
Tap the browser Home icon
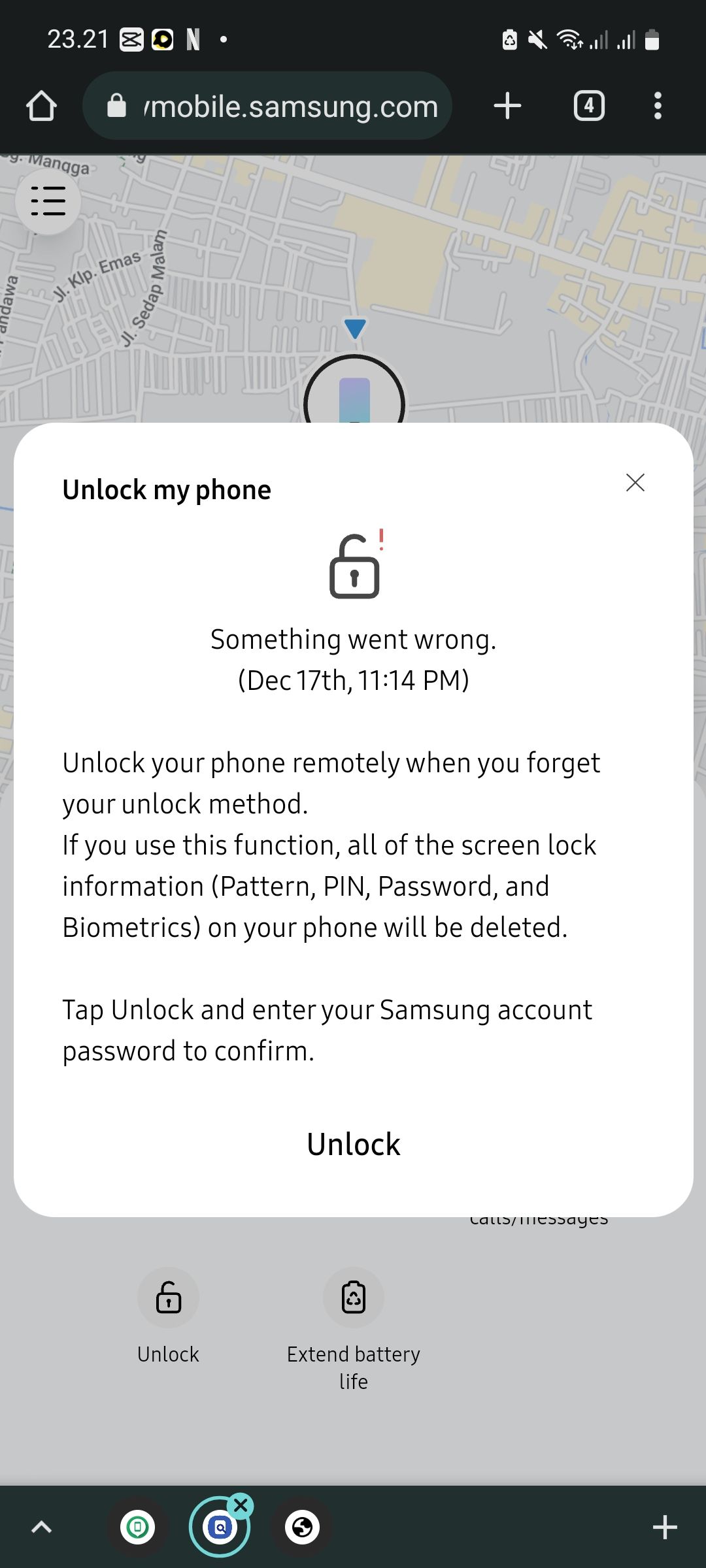click(x=41, y=105)
